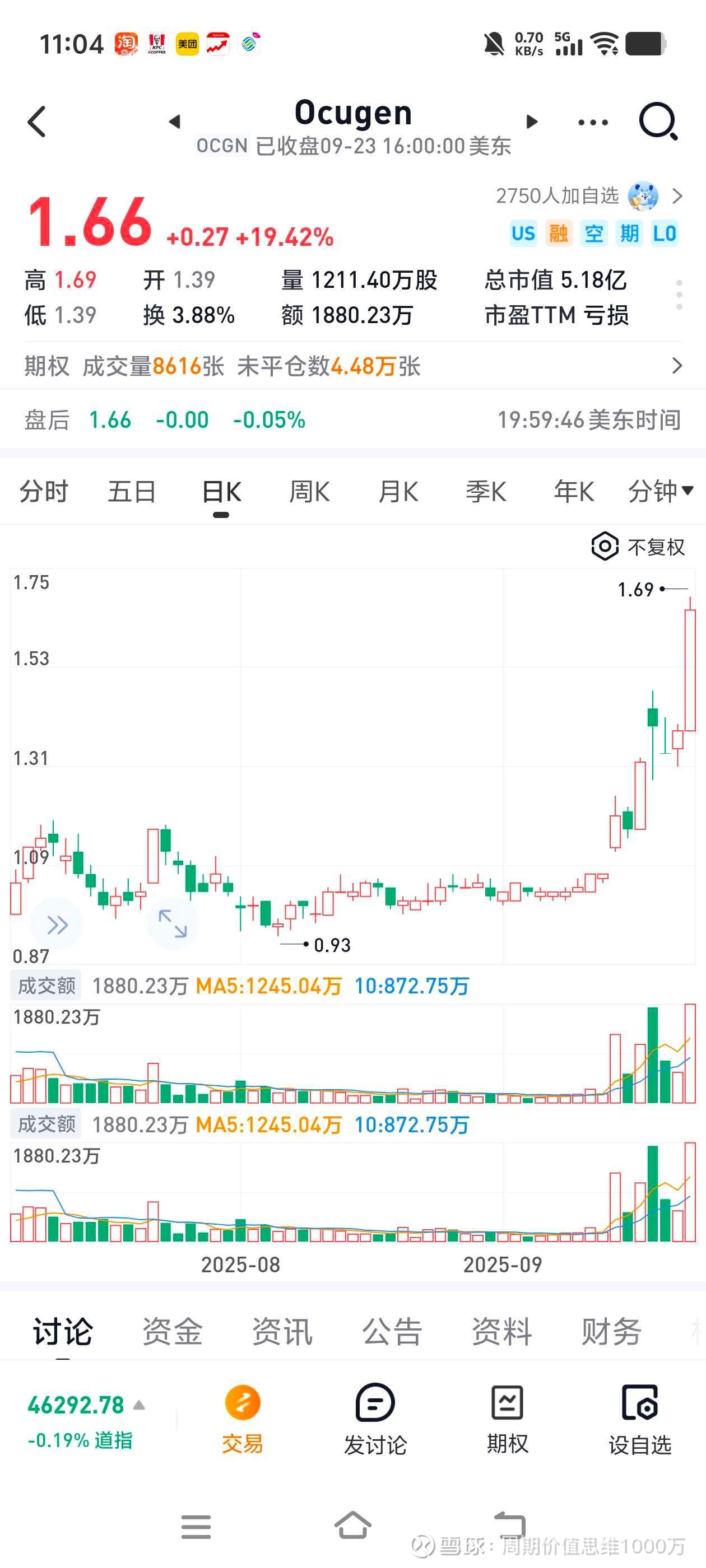The width and height of the screenshot is (706, 1568).
Task: Select the 月K monthly chart
Action: (398, 491)
